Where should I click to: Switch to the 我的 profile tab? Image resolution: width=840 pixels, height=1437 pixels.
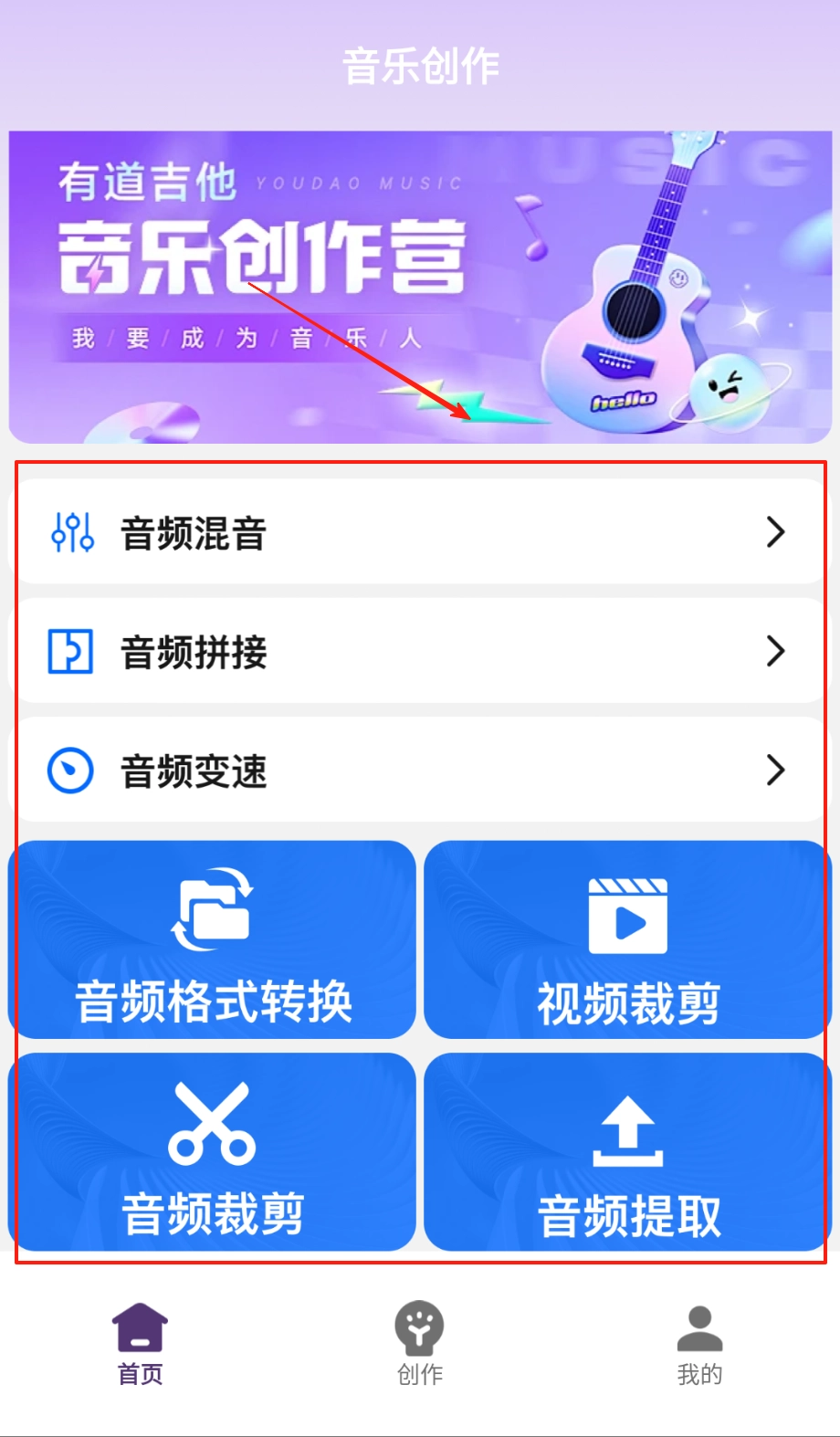click(699, 1344)
